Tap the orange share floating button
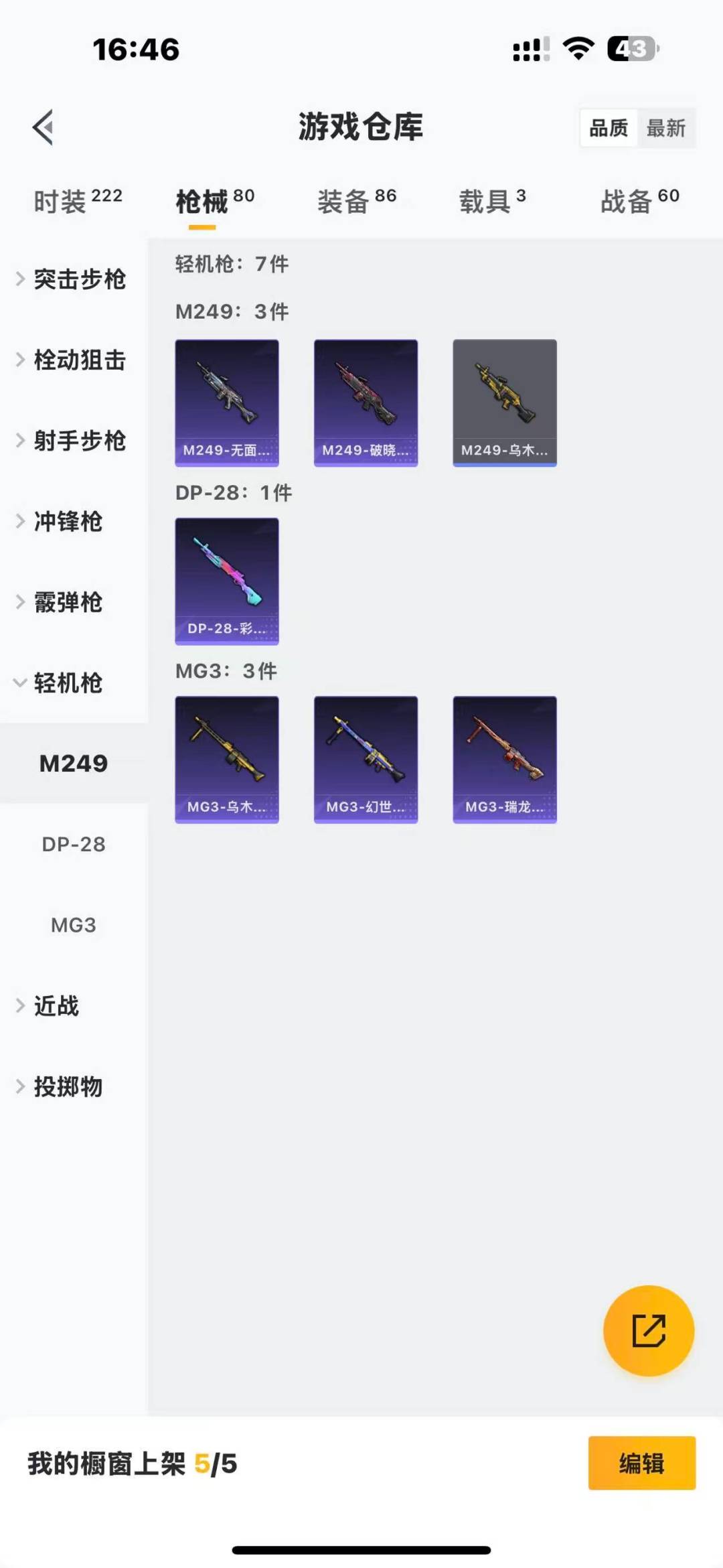This screenshot has width=723, height=1568. point(649,1331)
